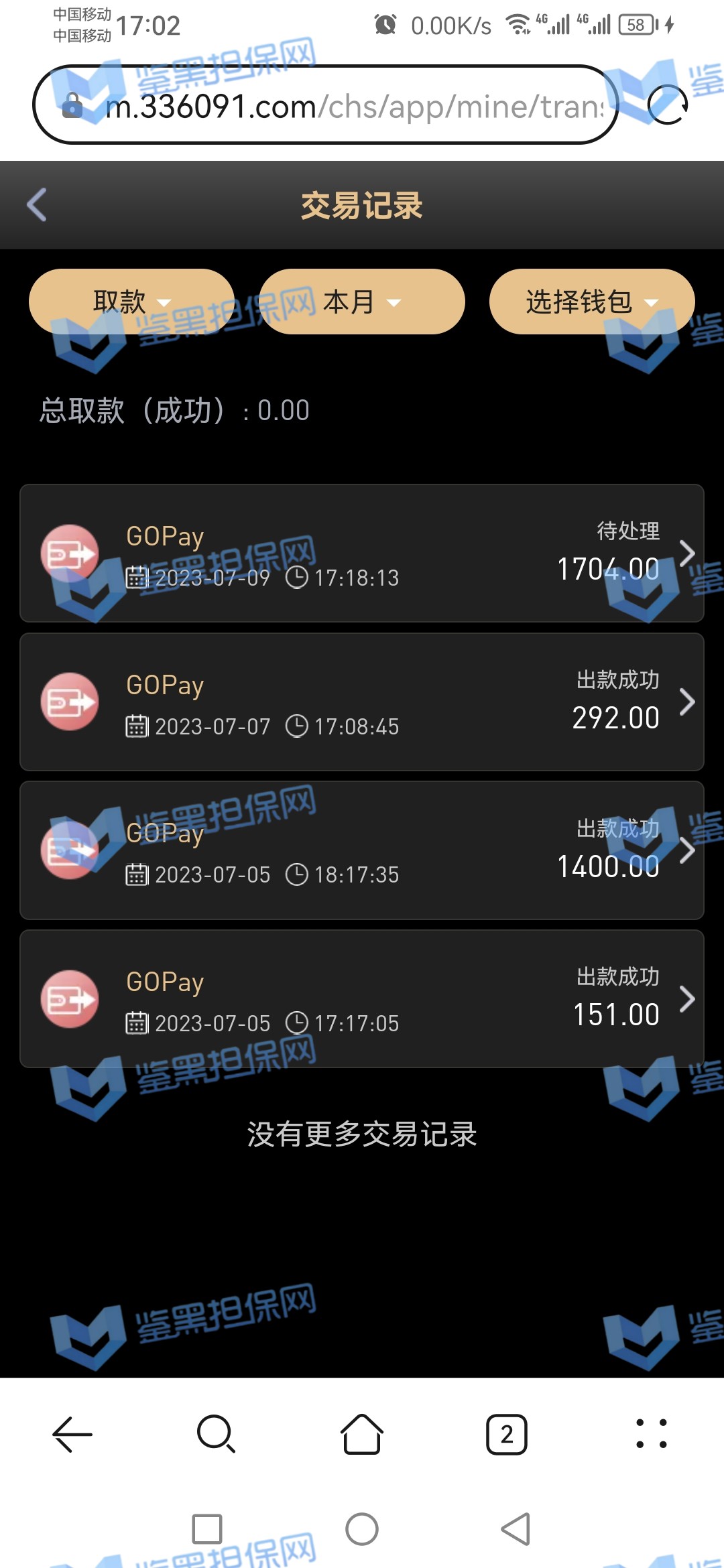Open the 1400.00 GOPay withdrawal record
The width and height of the screenshot is (724, 1568).
[362, 850]
